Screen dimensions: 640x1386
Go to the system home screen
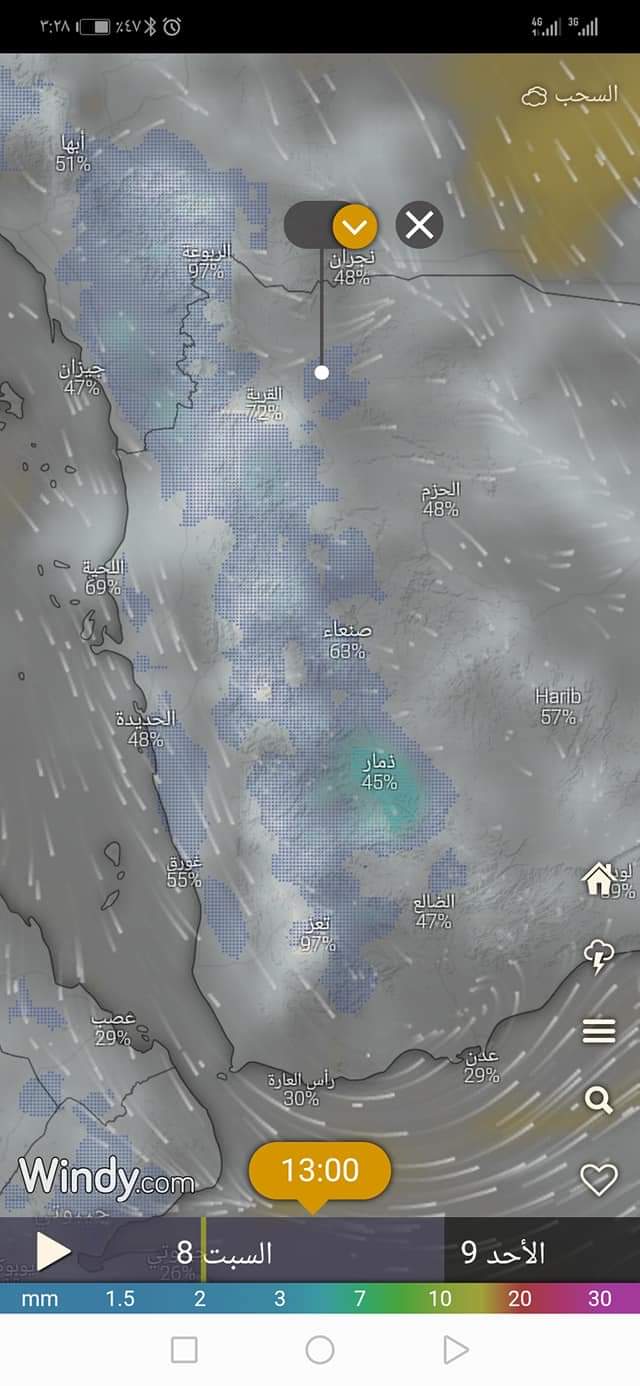320,1350
